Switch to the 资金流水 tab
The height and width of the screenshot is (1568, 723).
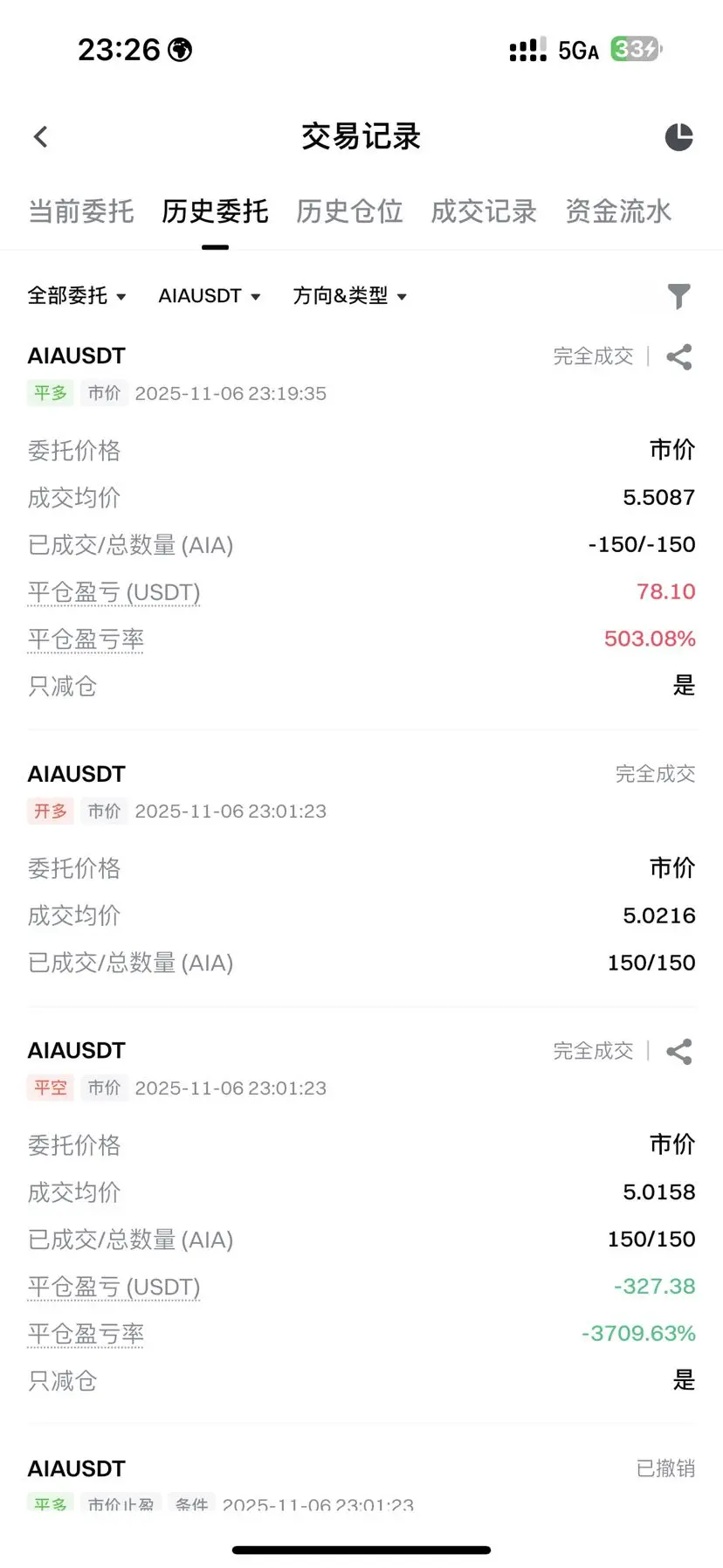pyautogui.click(x=618, y=211)
